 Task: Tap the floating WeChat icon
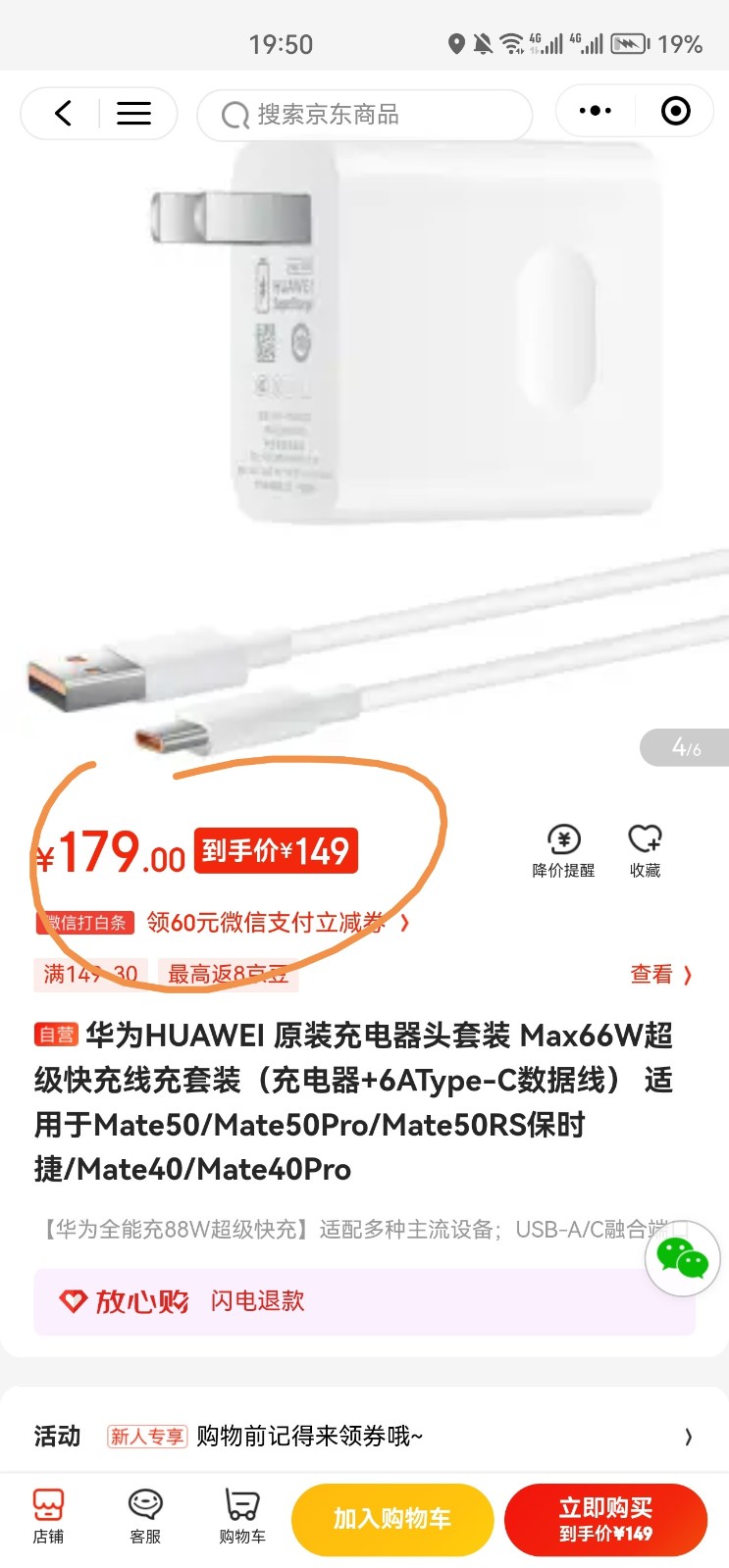click(682, 1258)
